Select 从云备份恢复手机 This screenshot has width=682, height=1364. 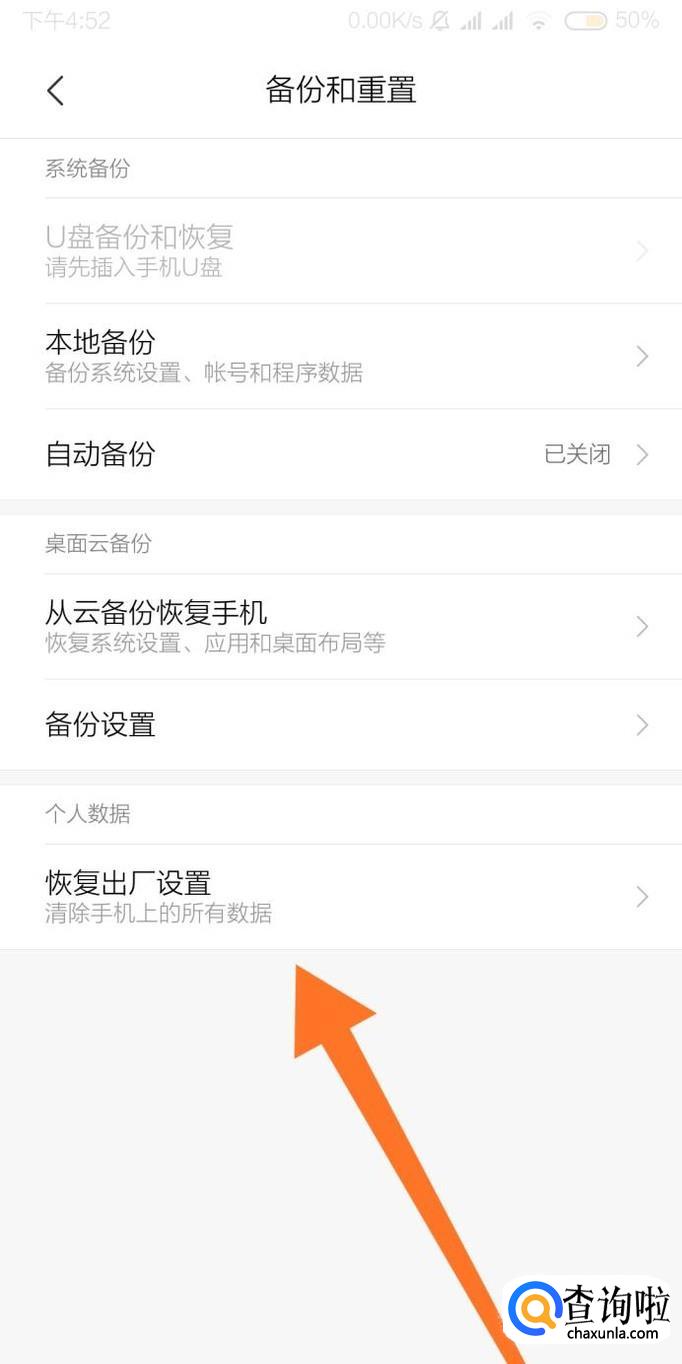[340, 626]
